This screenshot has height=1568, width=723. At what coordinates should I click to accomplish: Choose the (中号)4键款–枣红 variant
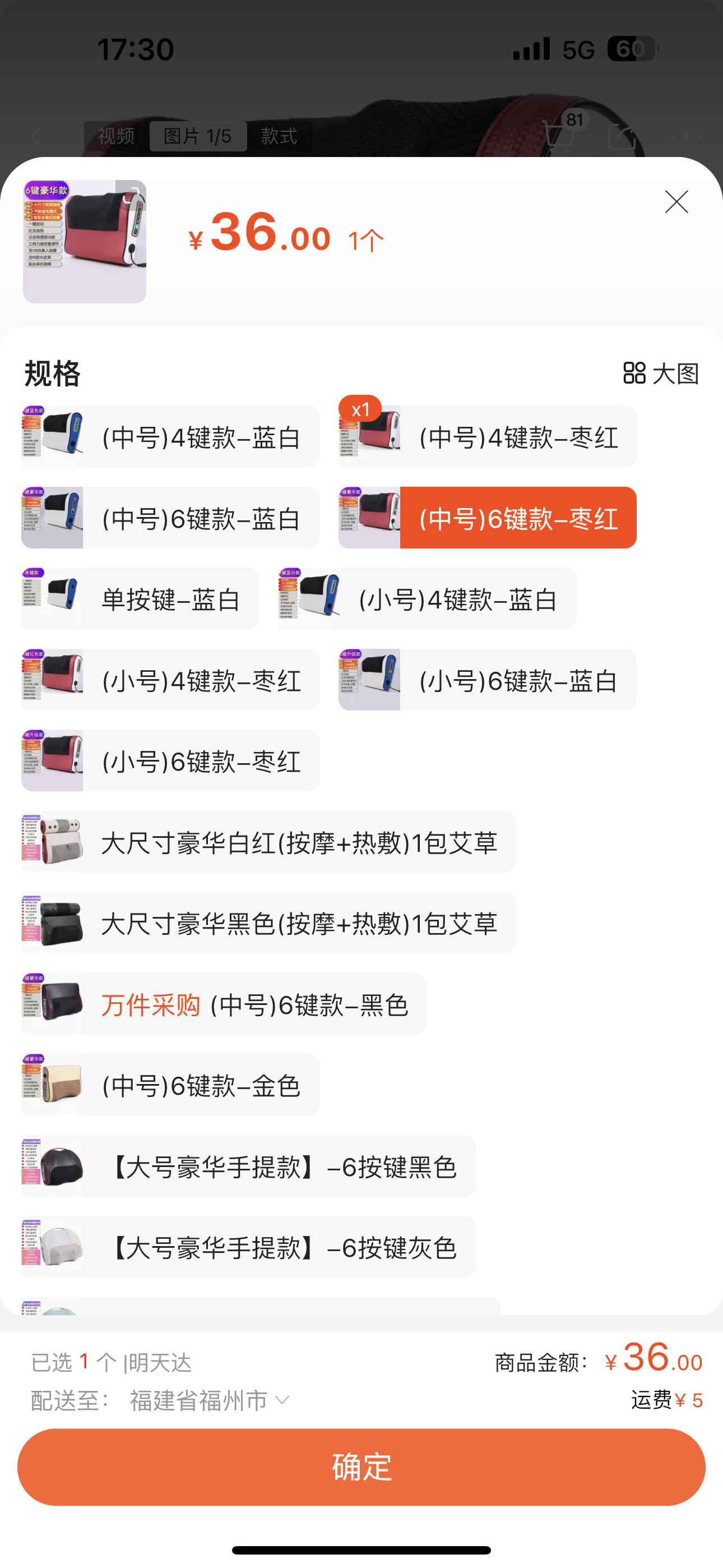[488, 436]
